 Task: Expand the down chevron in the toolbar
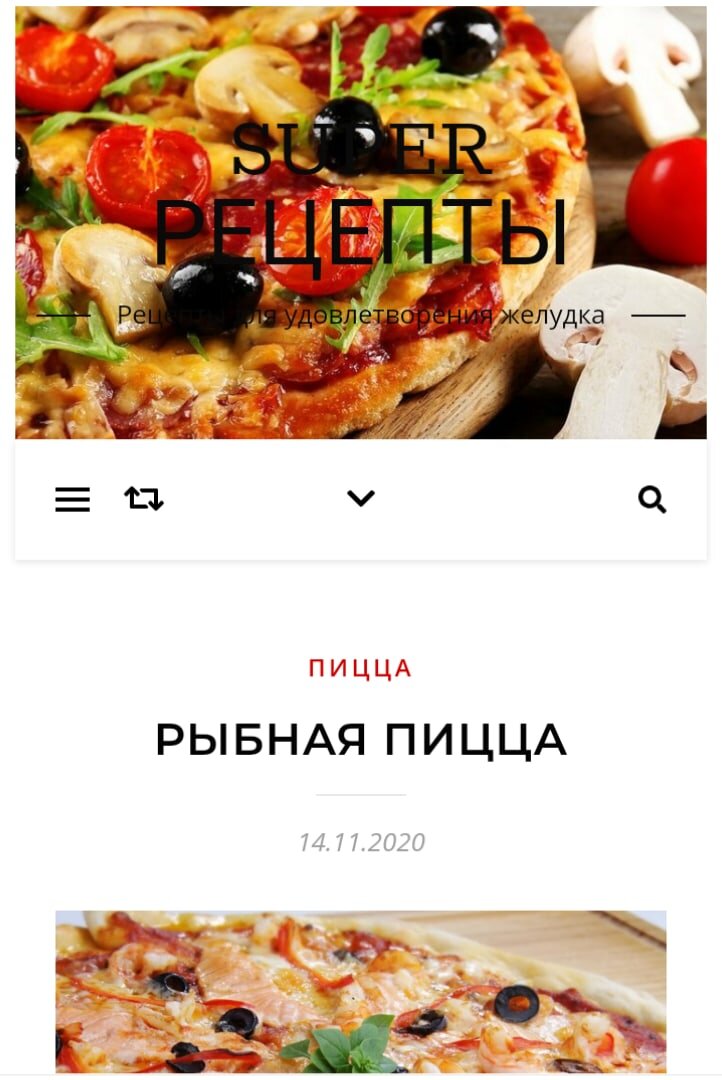pyautogui.click(x=360, y=498)
